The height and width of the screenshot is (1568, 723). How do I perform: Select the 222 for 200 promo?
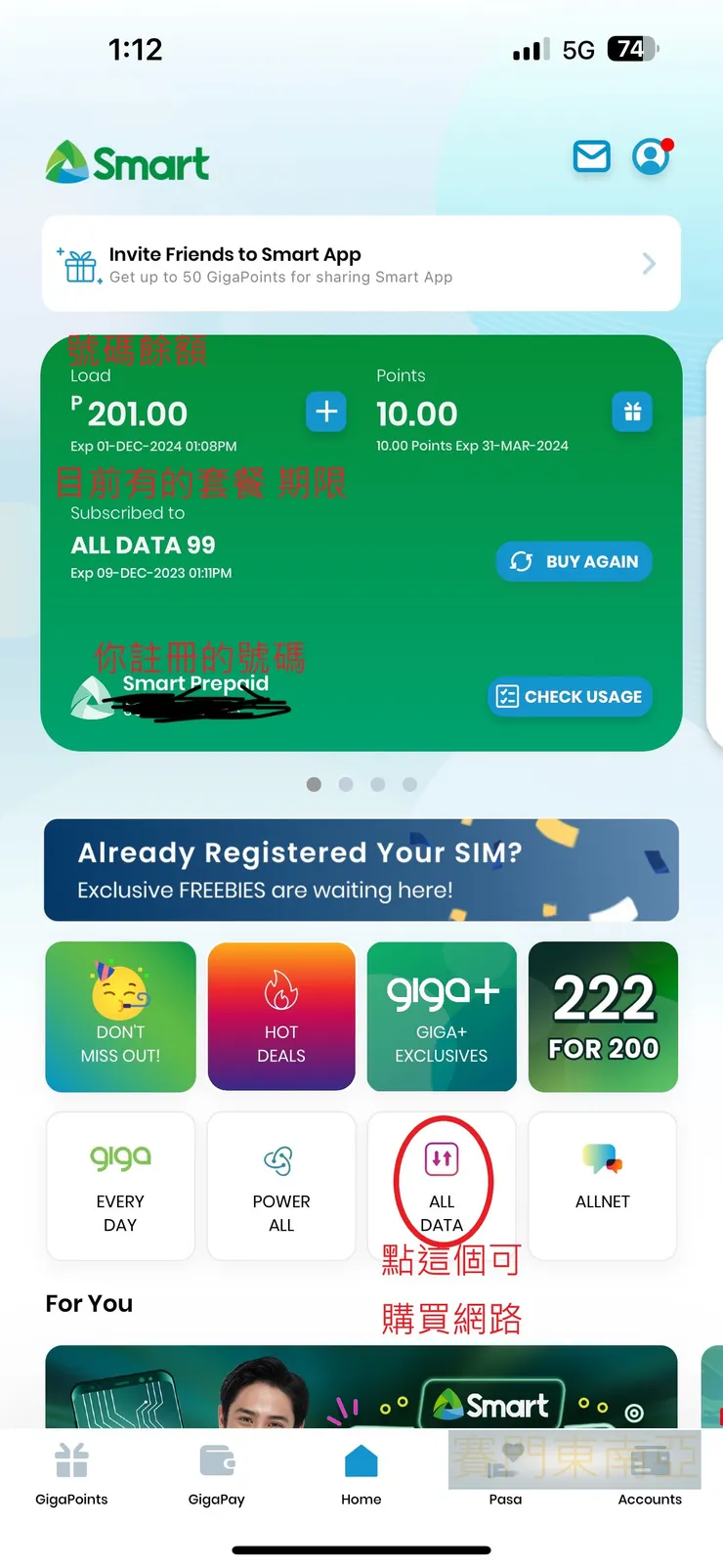(x=603, y=1017)
